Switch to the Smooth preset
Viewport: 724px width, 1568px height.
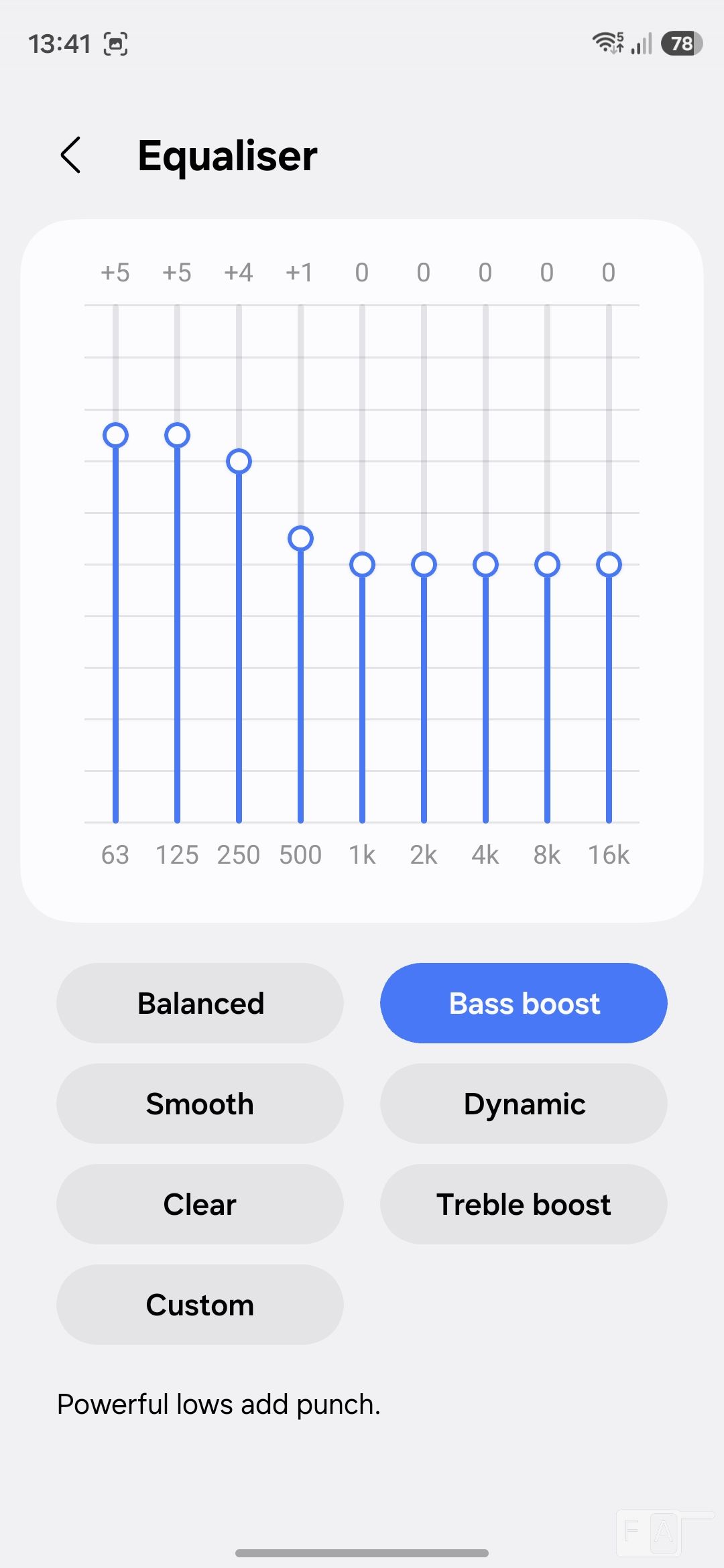[200, 1104]
